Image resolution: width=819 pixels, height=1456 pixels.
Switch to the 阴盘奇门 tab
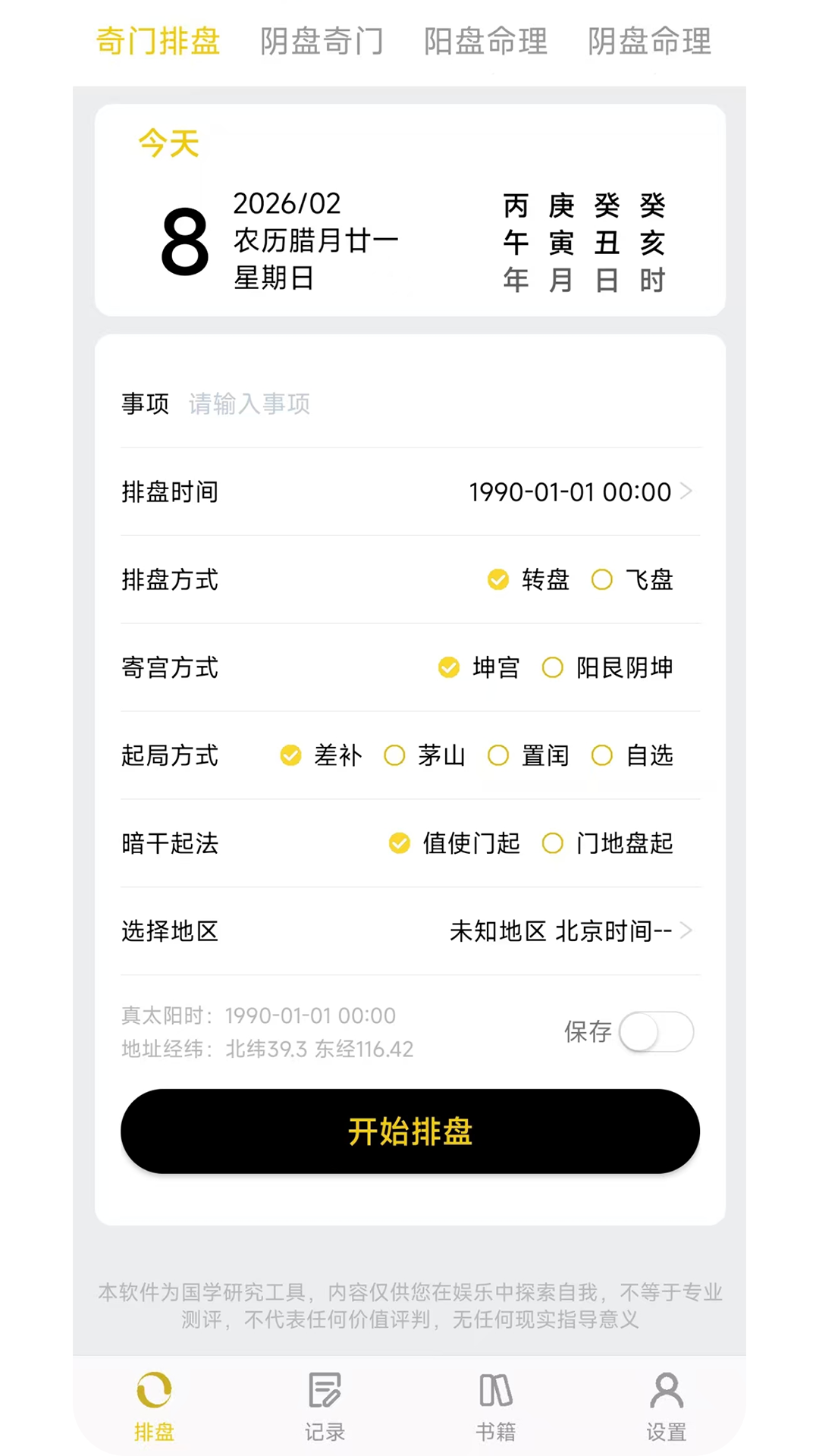322,41
